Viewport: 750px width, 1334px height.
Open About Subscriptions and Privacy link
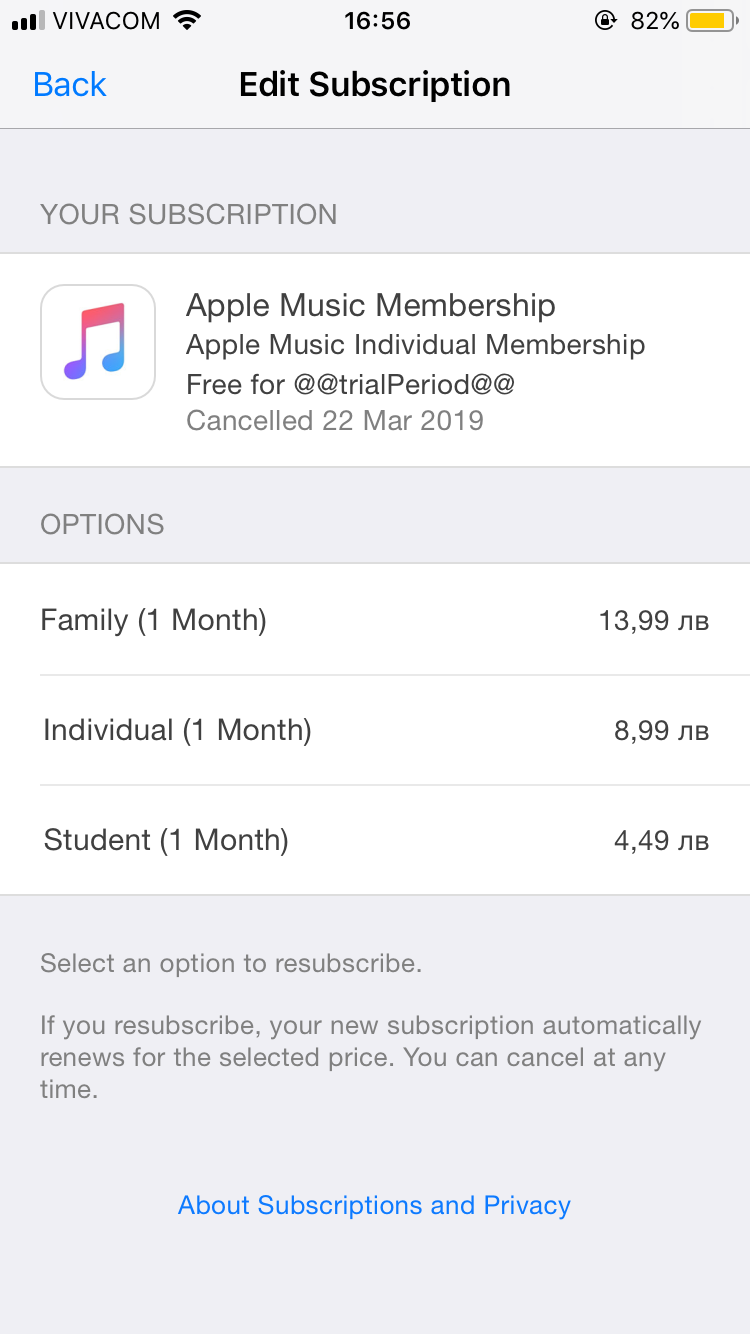(x=374, y=1205)
